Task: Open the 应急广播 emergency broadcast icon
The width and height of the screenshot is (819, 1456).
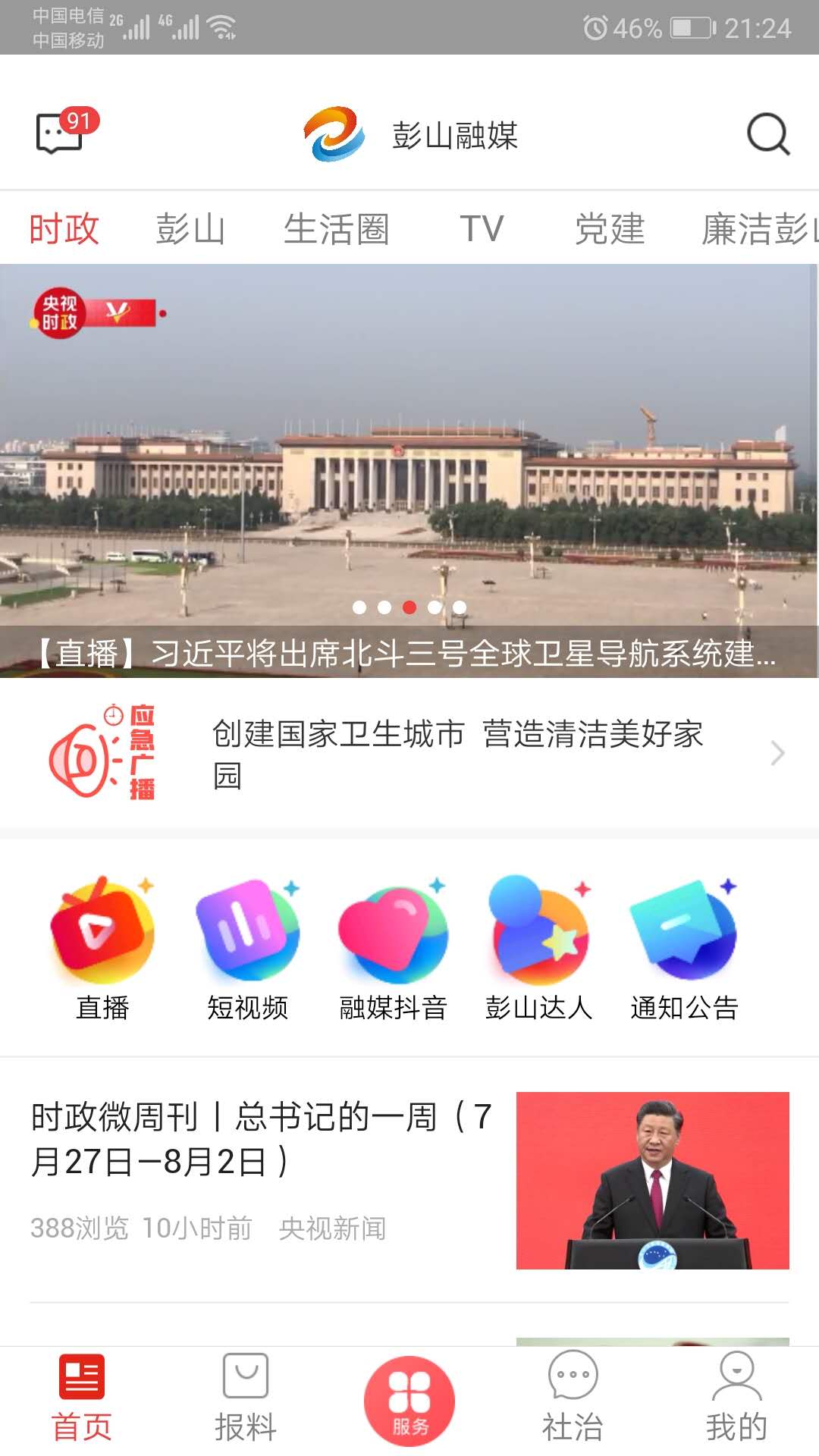Action: [106, 755]
